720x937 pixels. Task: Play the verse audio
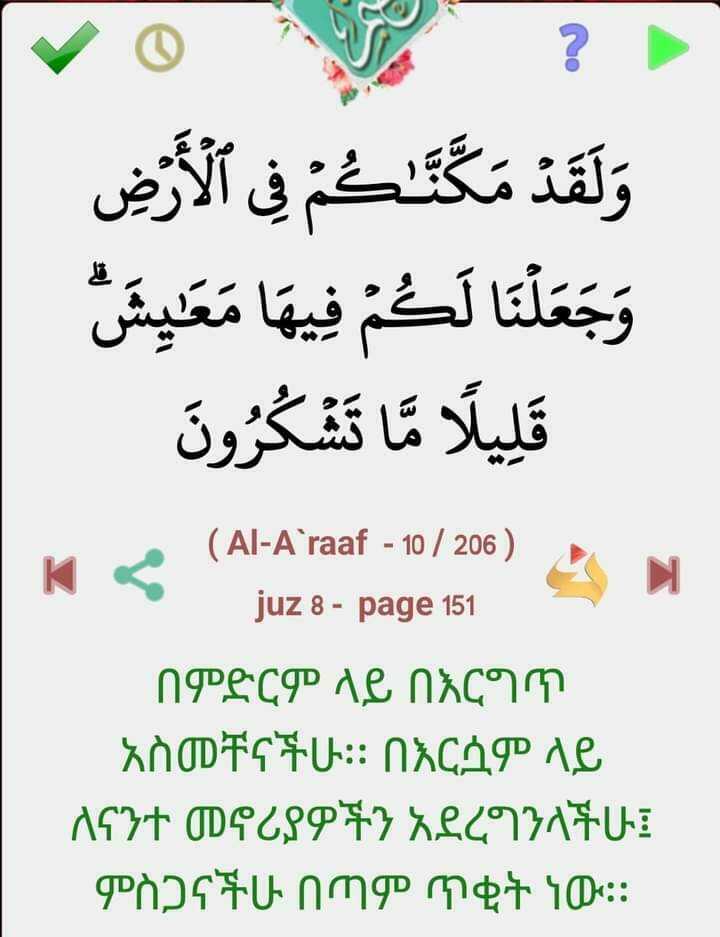click(x=666, y=47)
